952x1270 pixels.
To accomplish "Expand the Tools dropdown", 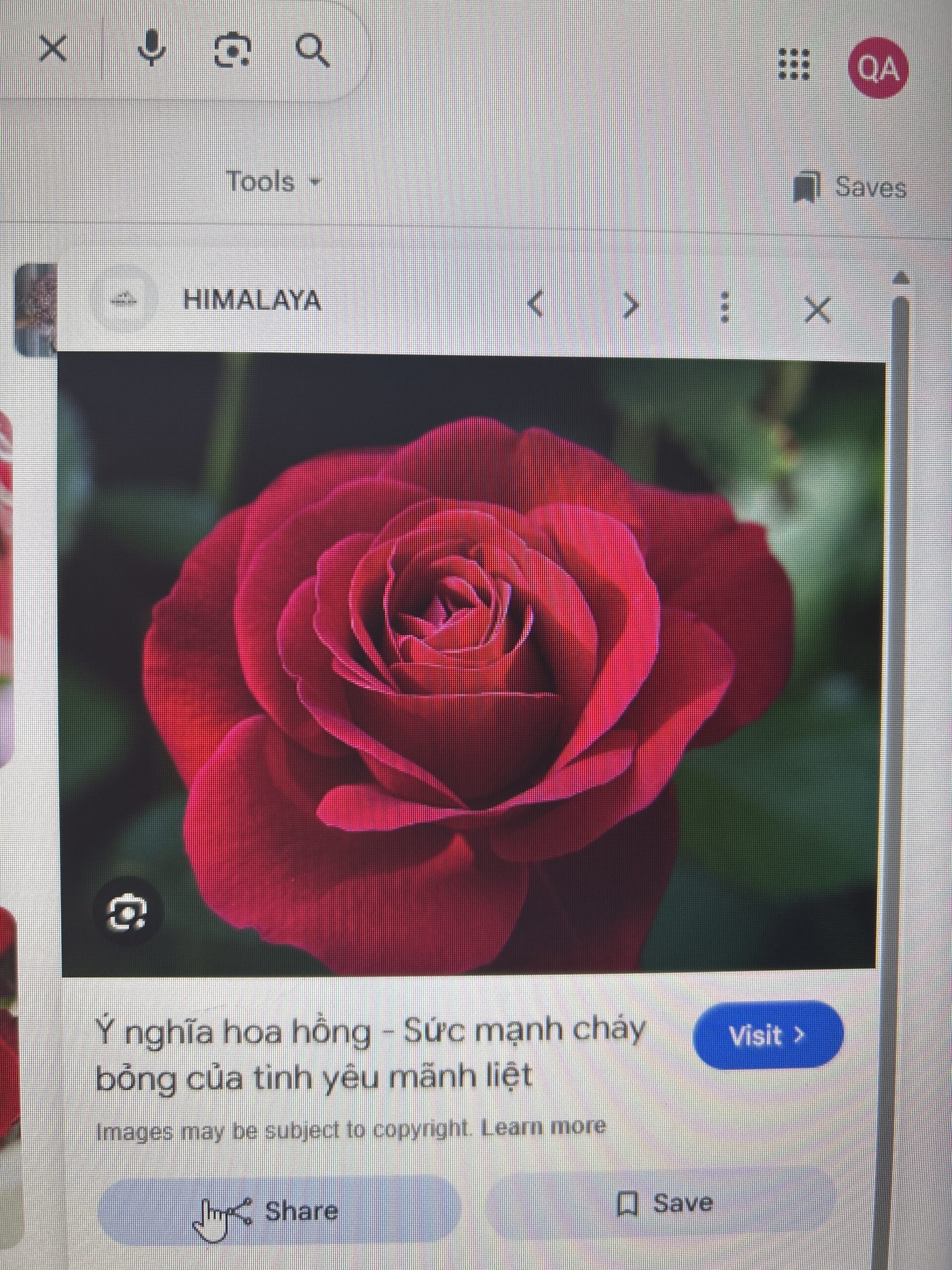I will [x=273, y=183].
